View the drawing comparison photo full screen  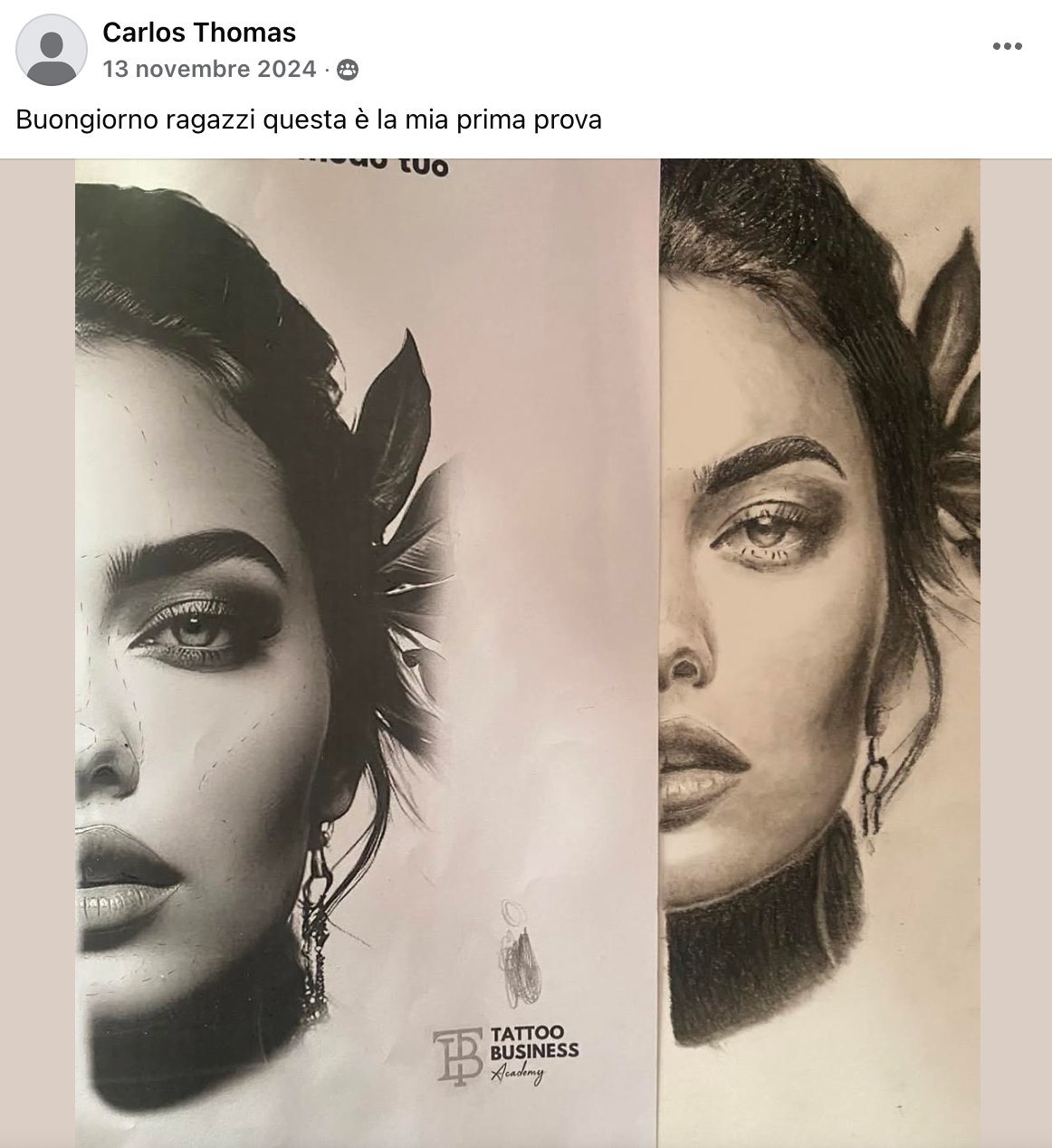[x=526, y=652]
